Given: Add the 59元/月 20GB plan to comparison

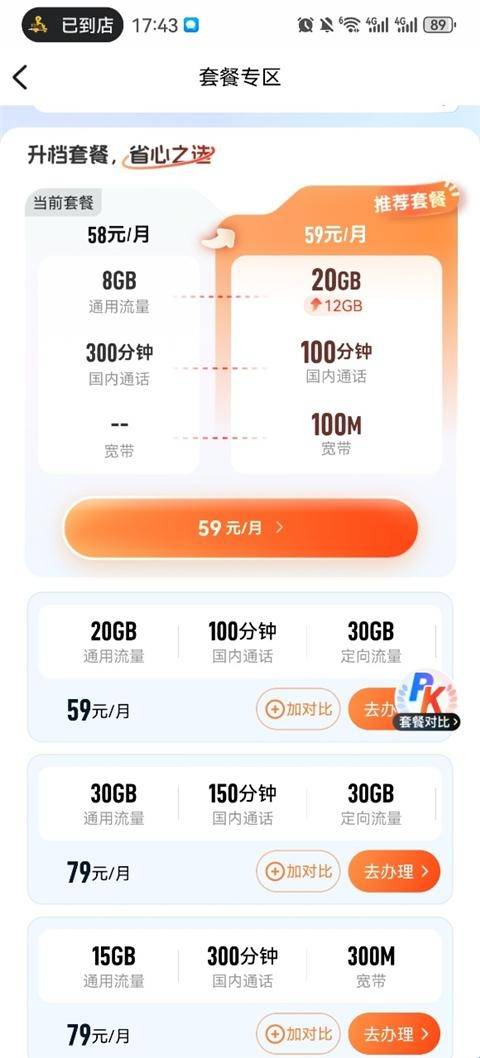Looking at the screenshot, I should [298, 709].
